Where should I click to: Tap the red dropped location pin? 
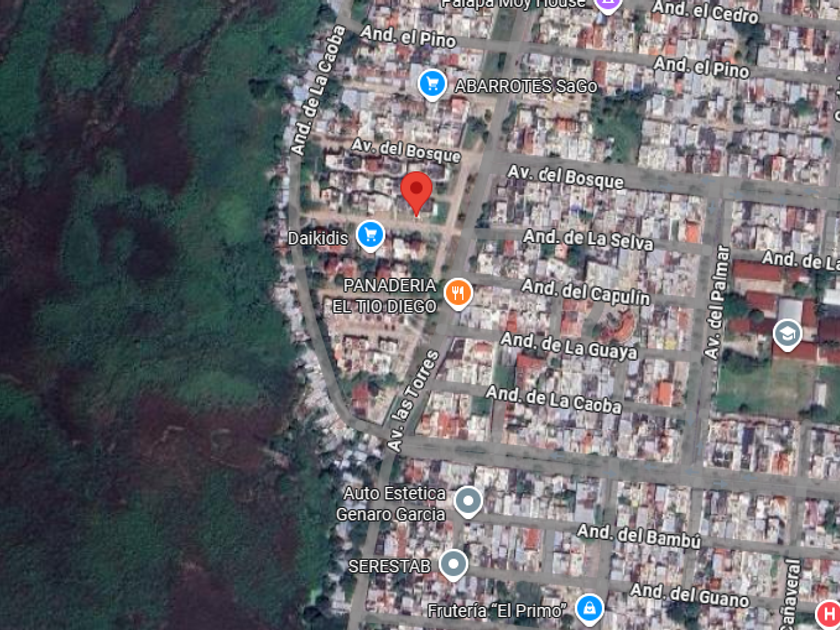point(416,193)
